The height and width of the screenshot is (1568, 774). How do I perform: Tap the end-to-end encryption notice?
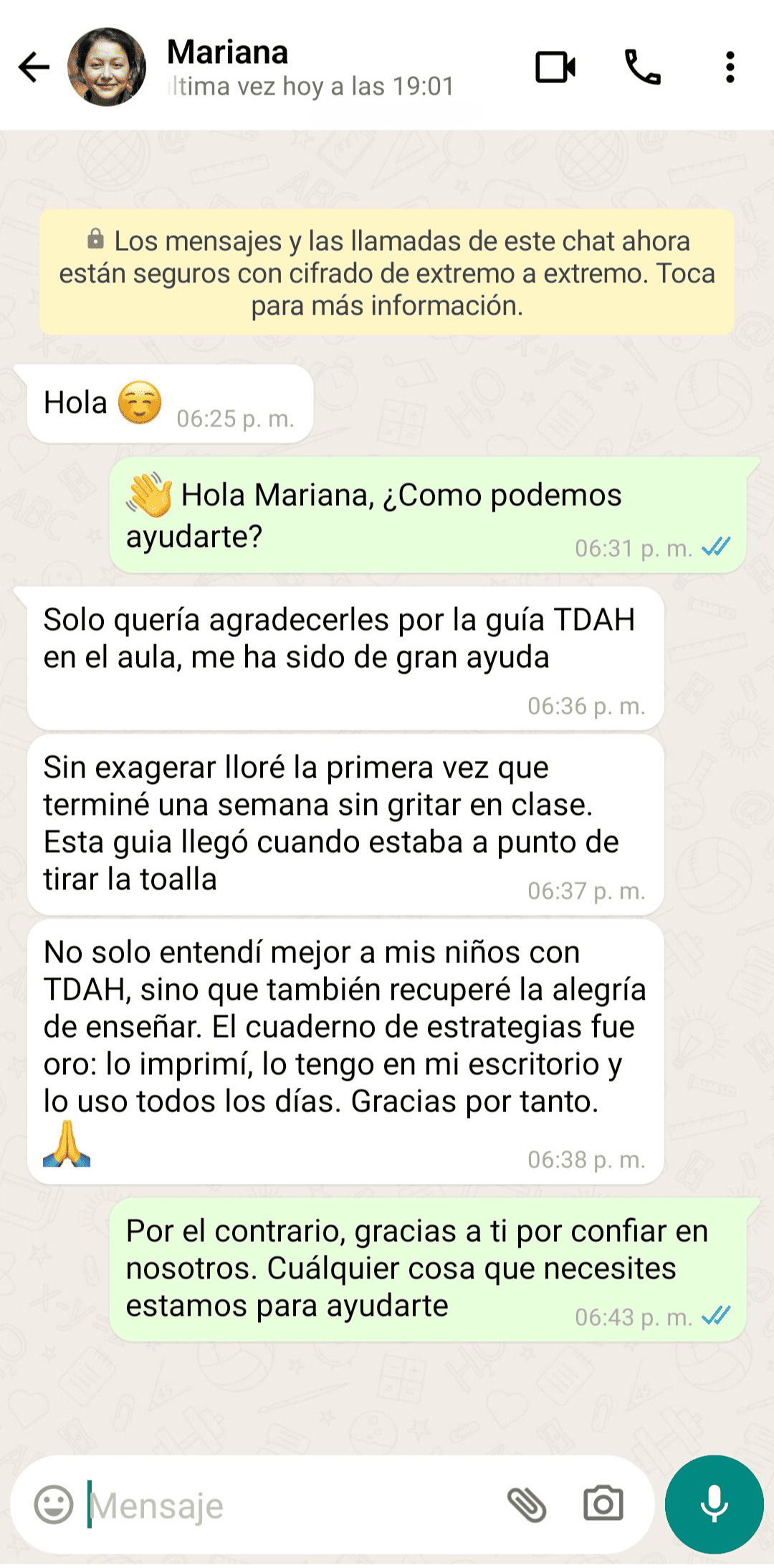(387, 273)
